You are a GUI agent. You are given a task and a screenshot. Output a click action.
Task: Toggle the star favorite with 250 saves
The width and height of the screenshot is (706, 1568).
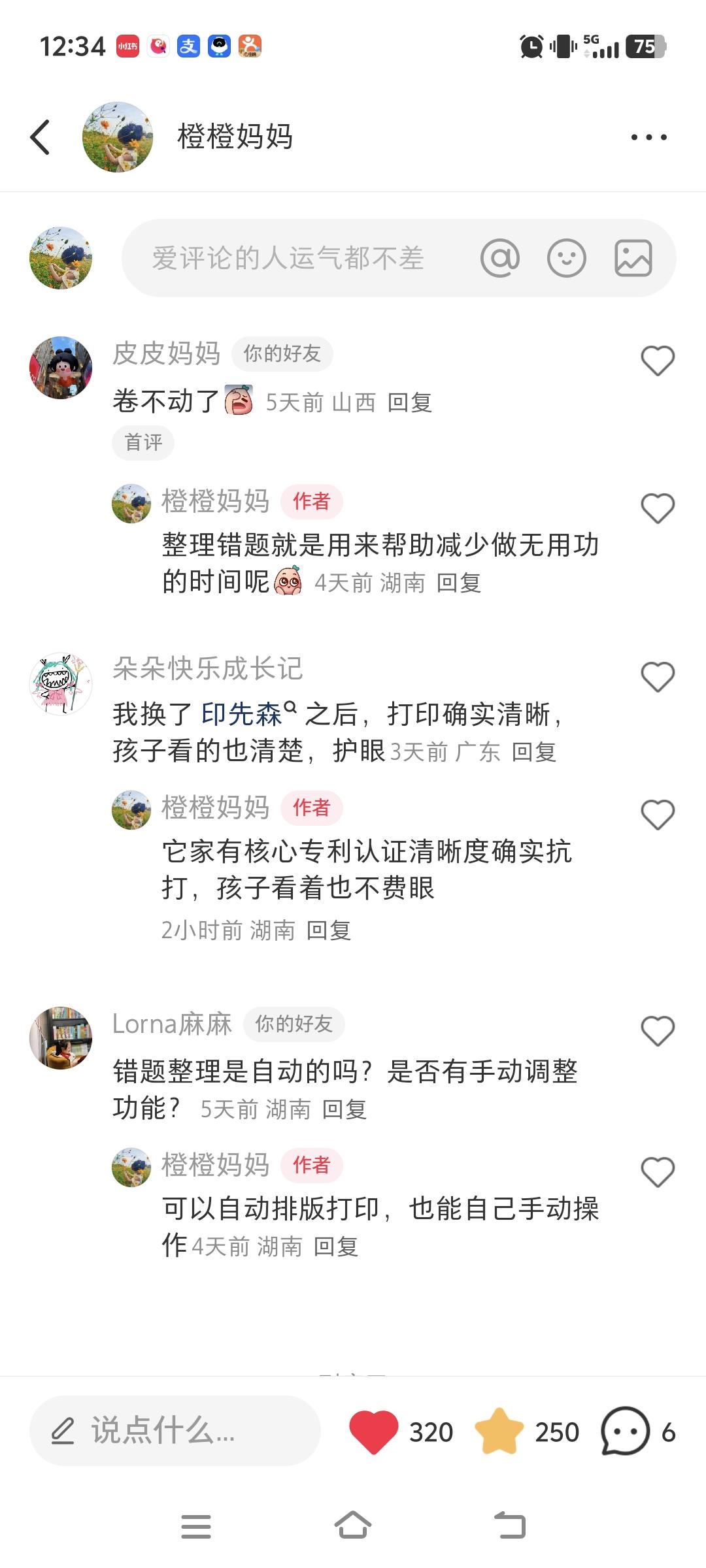click(x=499, y=1431)
